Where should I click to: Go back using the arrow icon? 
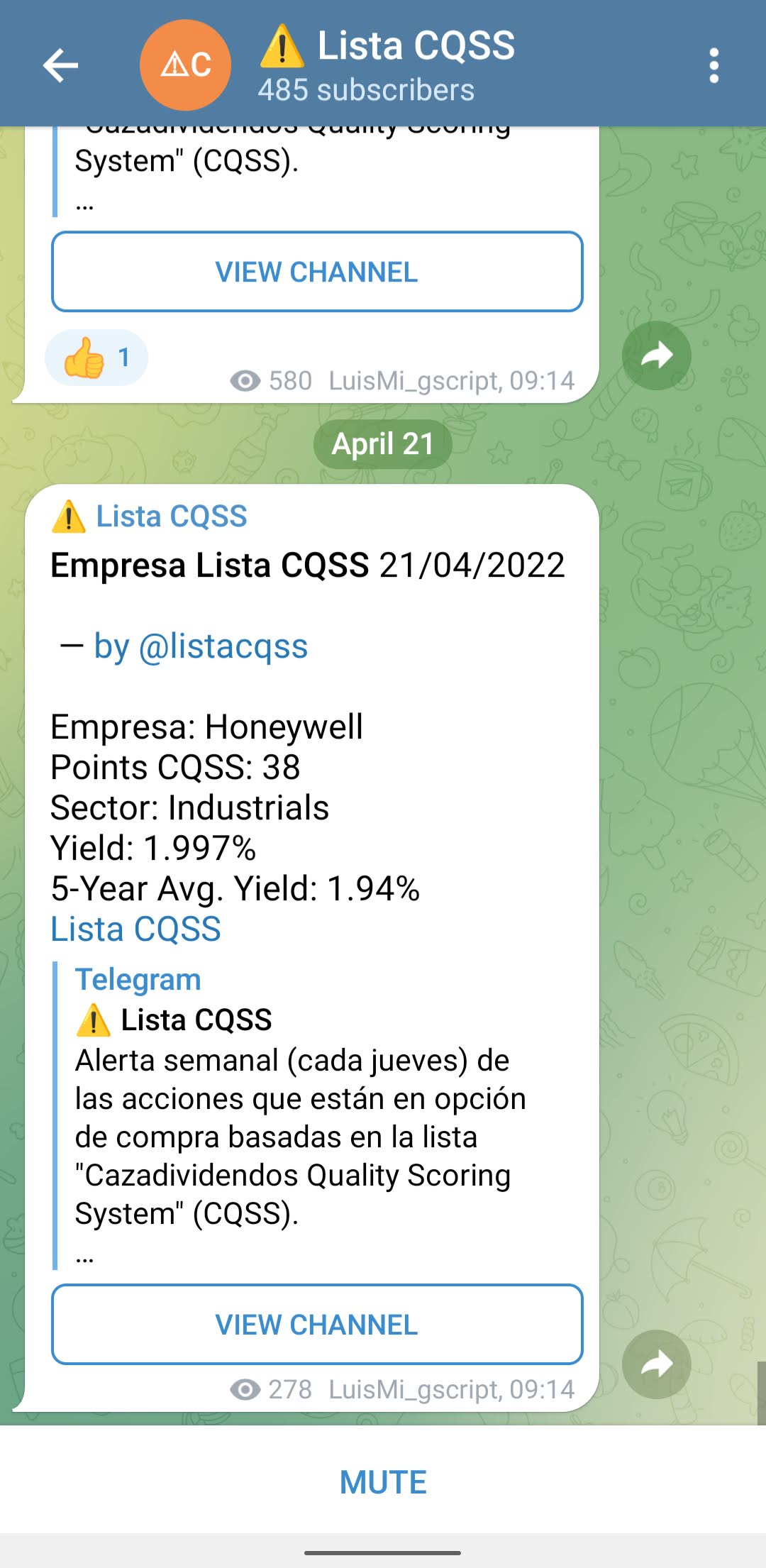60,65
